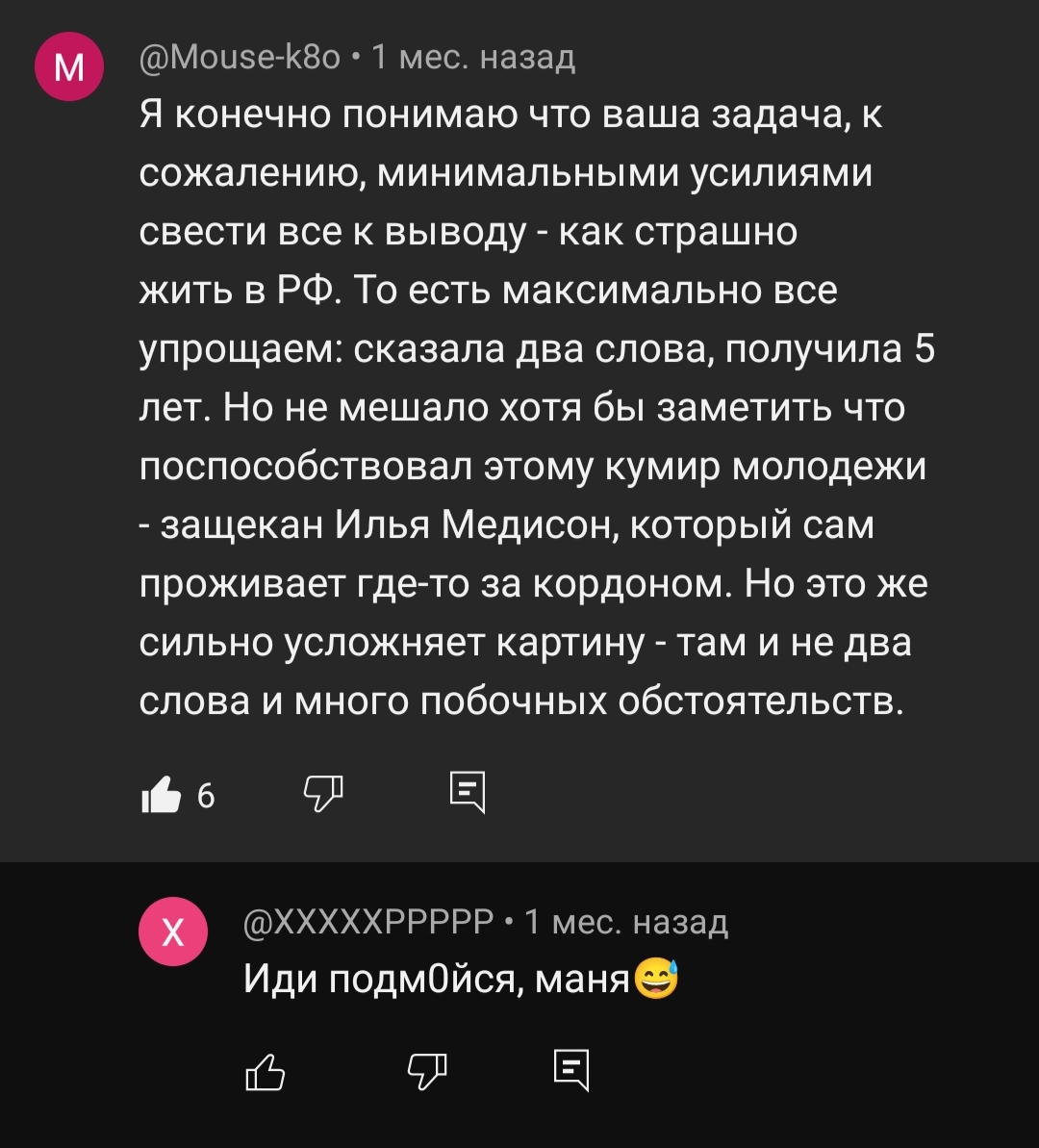Dislike the comment by @Mouse-k8o
Screen dimensions: 1039x1148
click(x=323, y=794)
